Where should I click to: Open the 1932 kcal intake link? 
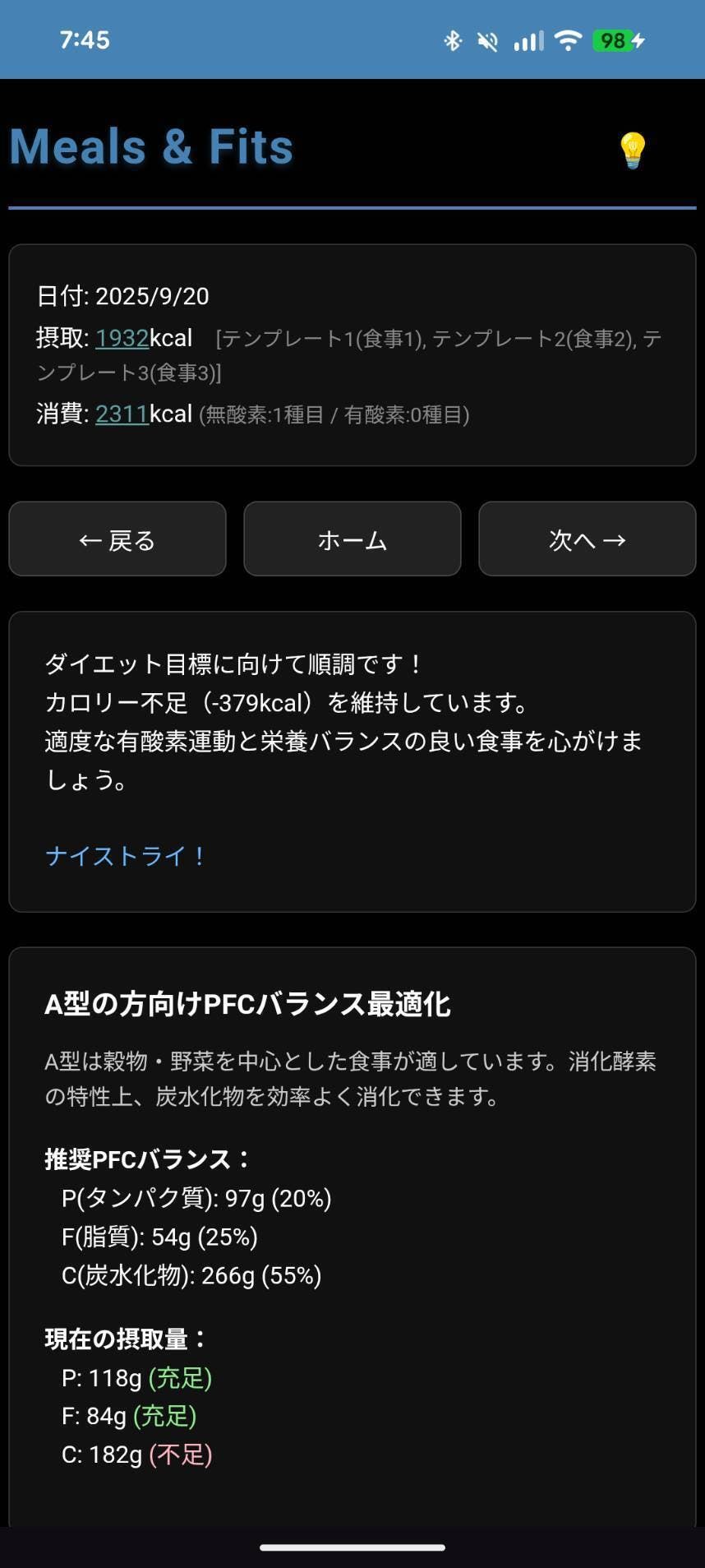pyautogui.click(x=122, y=338)
